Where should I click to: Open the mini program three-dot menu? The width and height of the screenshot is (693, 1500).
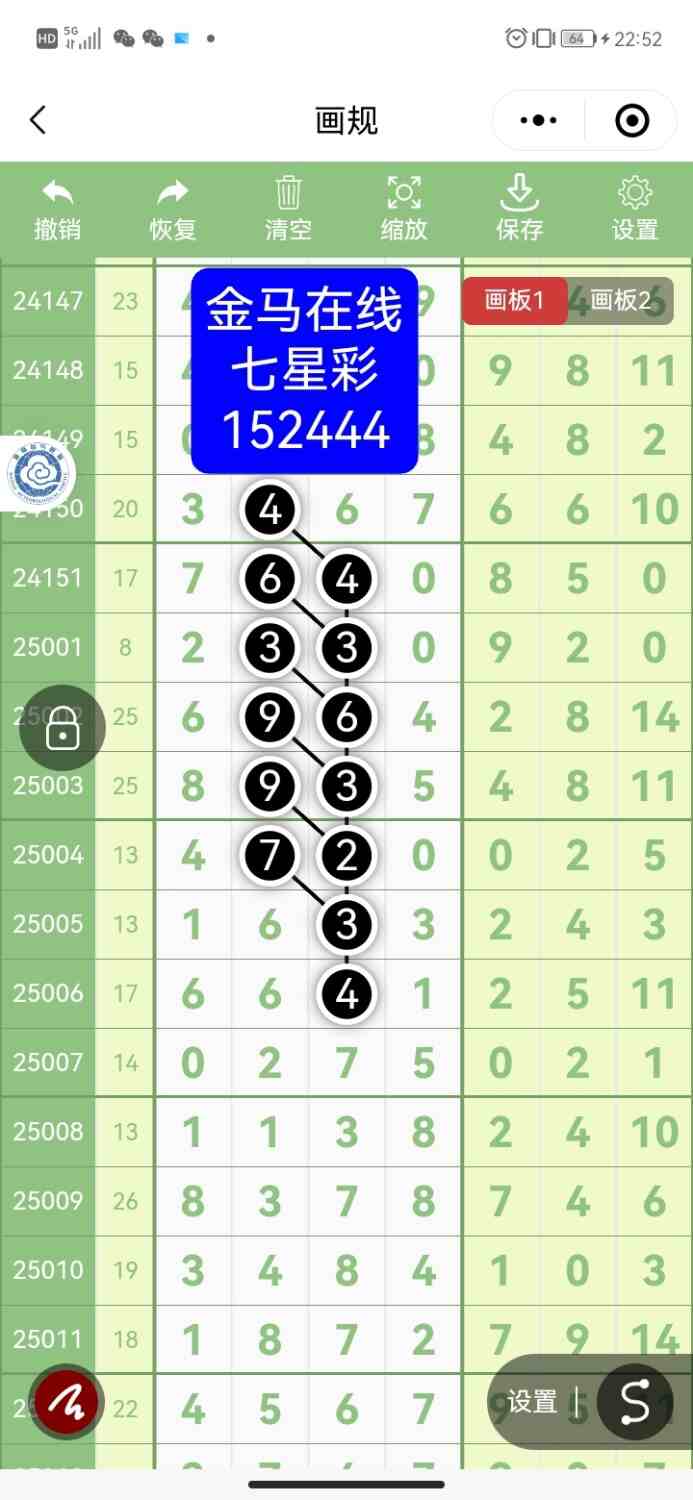point(539,121)
